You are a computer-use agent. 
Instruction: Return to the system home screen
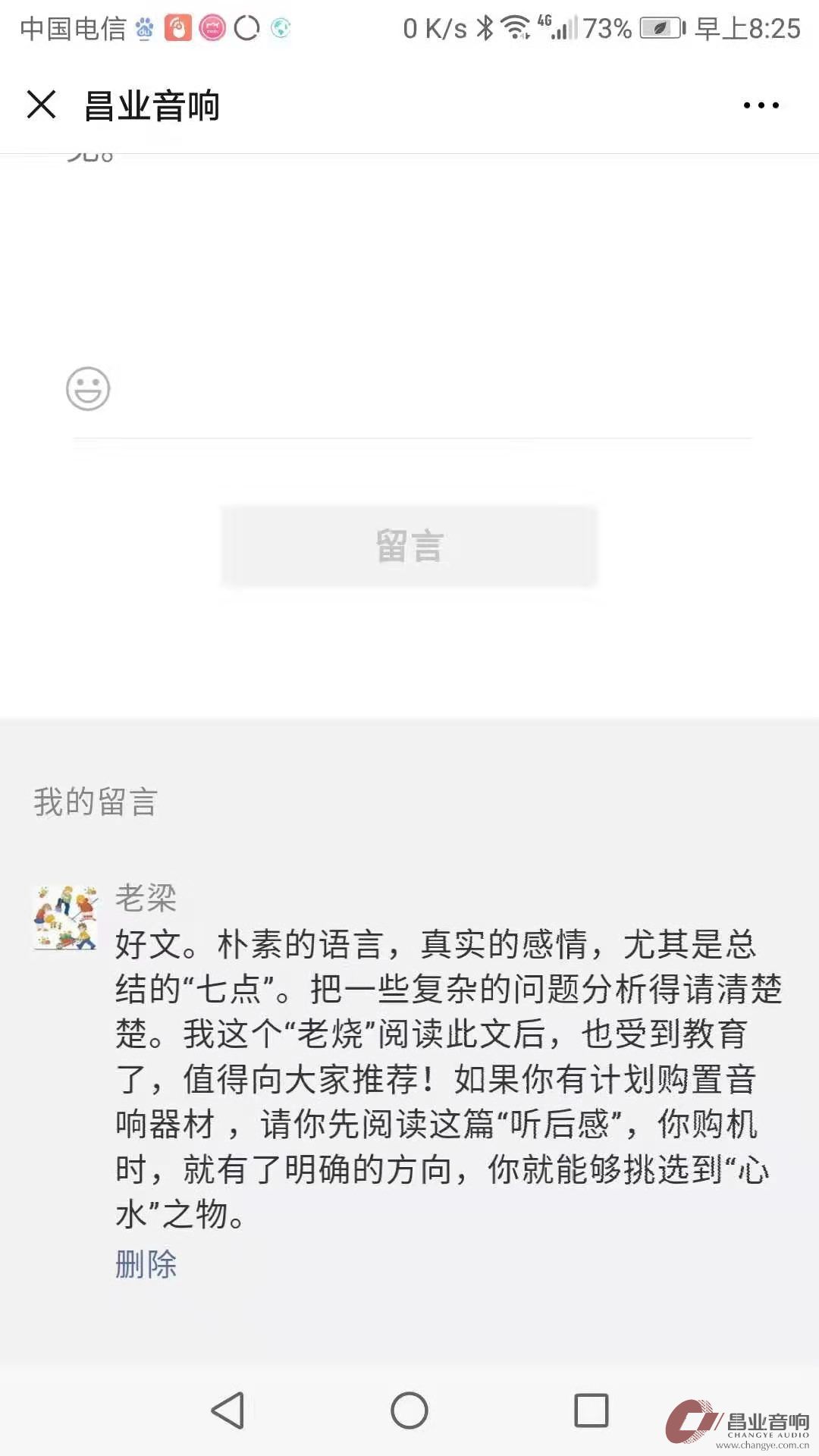coord(409,1410)
